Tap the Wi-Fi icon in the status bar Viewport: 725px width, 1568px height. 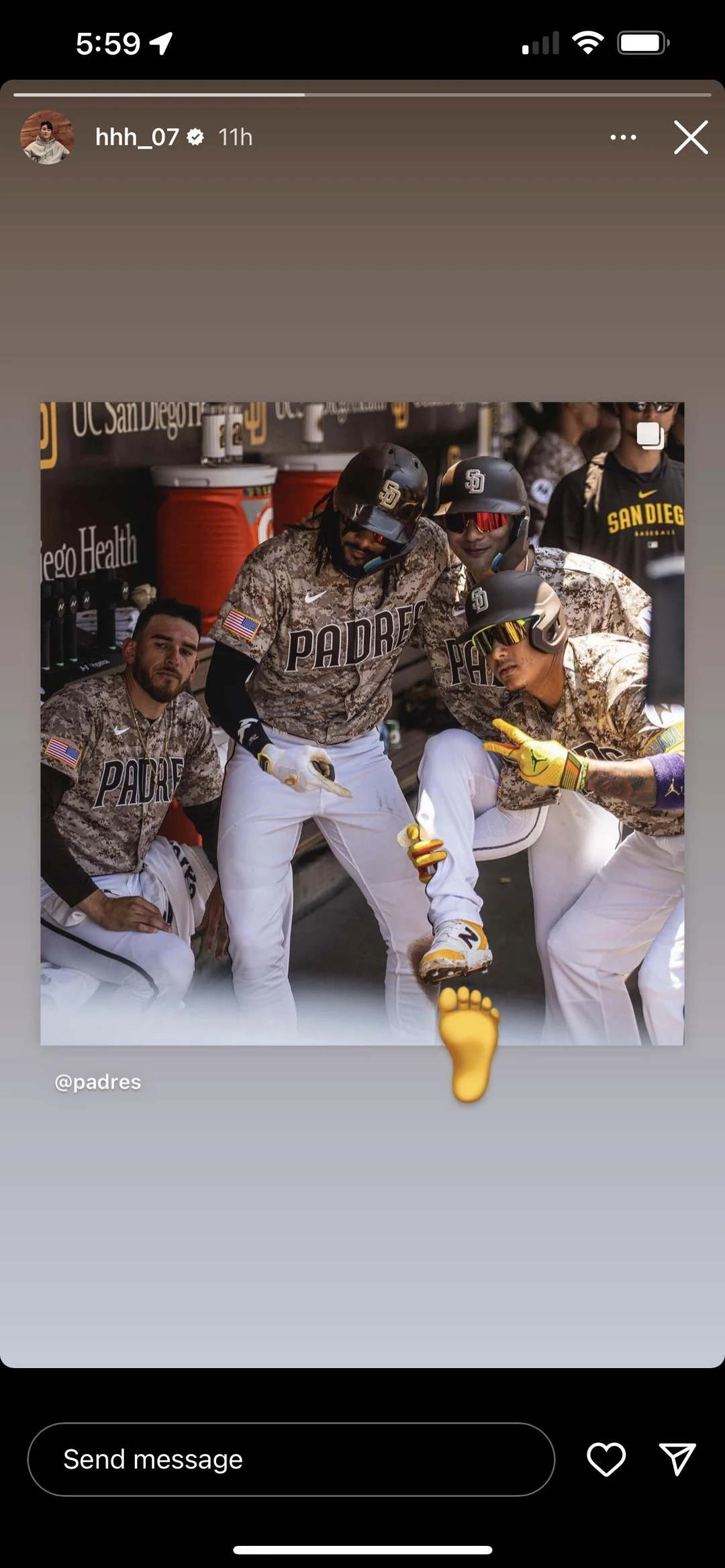click(587, 42)
